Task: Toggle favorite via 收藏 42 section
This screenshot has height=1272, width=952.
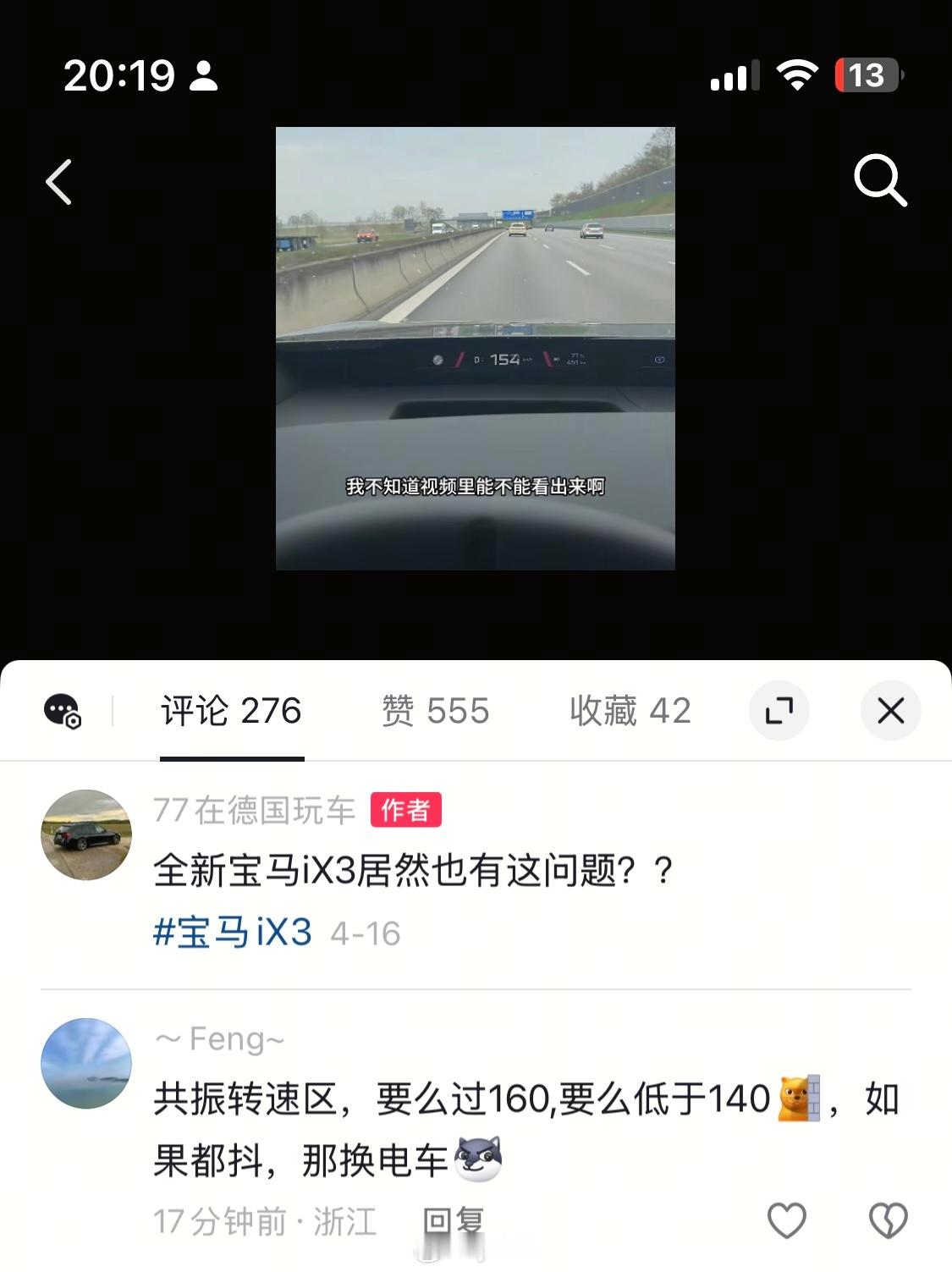Action: coord(630,711)
